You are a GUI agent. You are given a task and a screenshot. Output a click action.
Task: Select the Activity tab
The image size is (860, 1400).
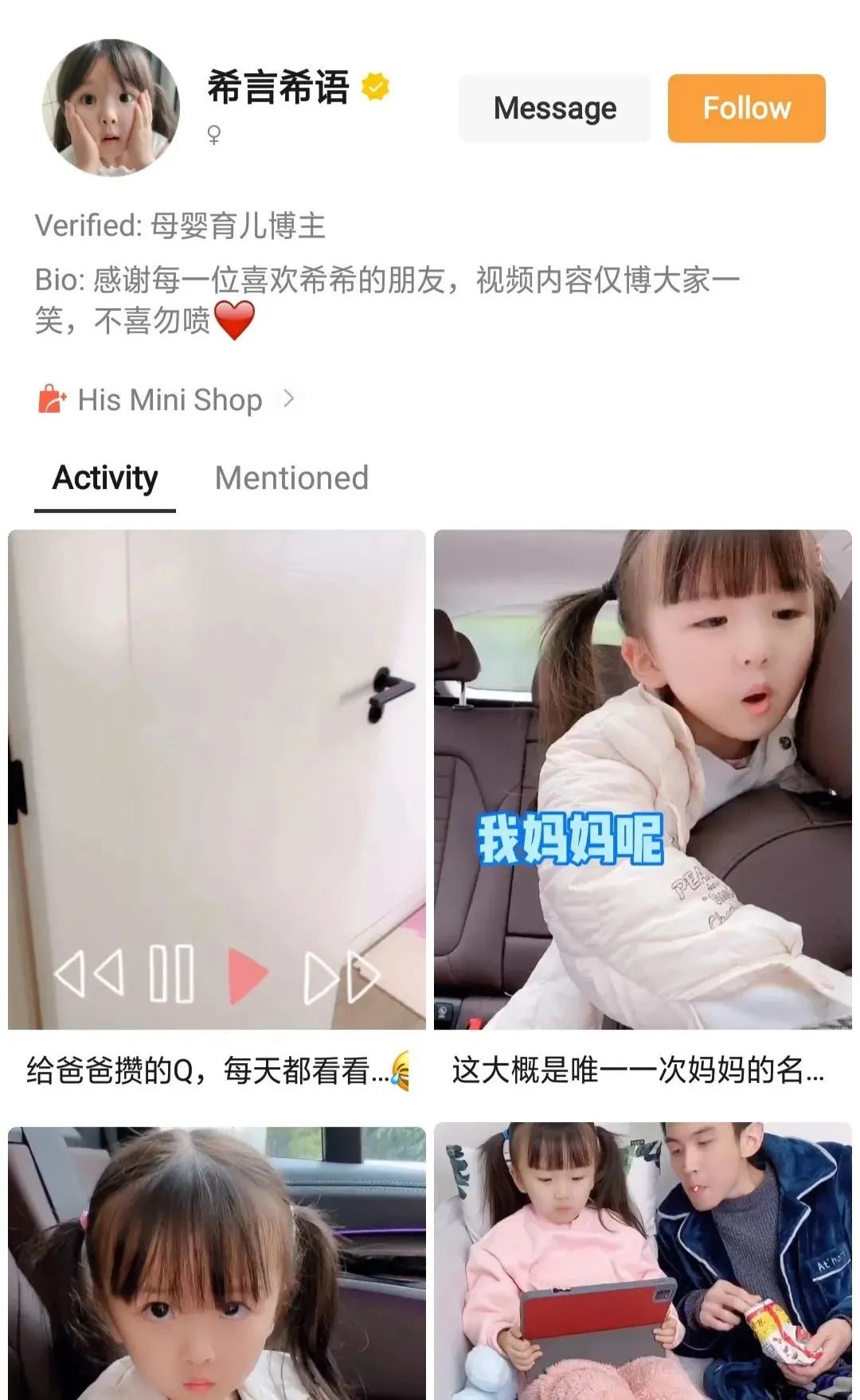105,478
